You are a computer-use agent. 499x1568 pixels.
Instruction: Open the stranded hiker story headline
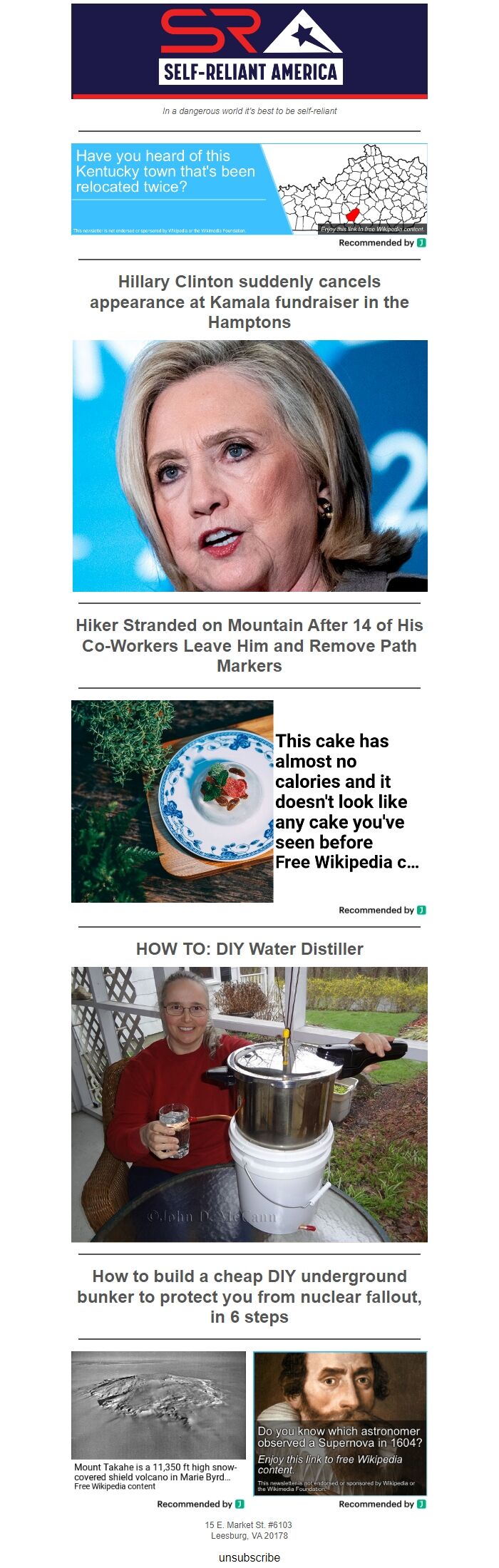[x=249, y=645]
